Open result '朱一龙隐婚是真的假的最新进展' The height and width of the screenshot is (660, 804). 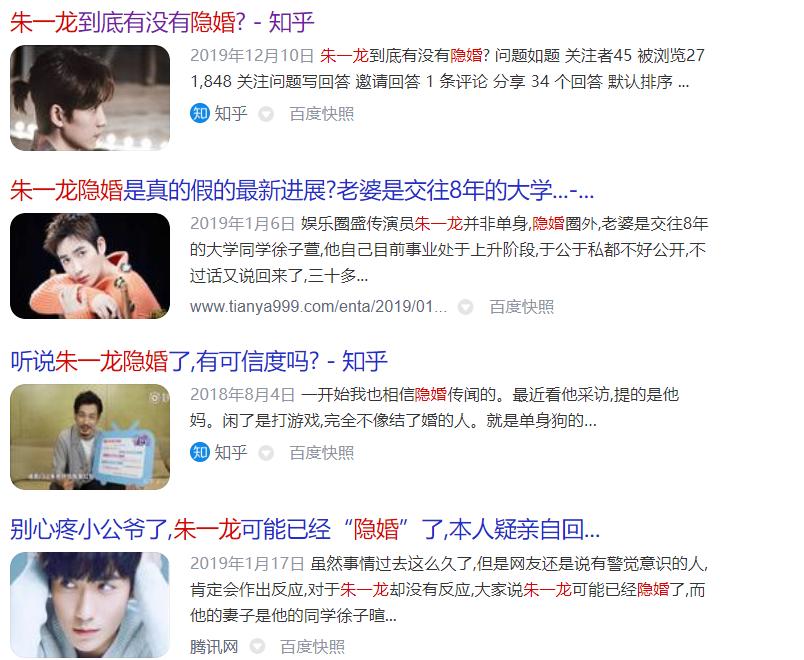coord(300,190)
